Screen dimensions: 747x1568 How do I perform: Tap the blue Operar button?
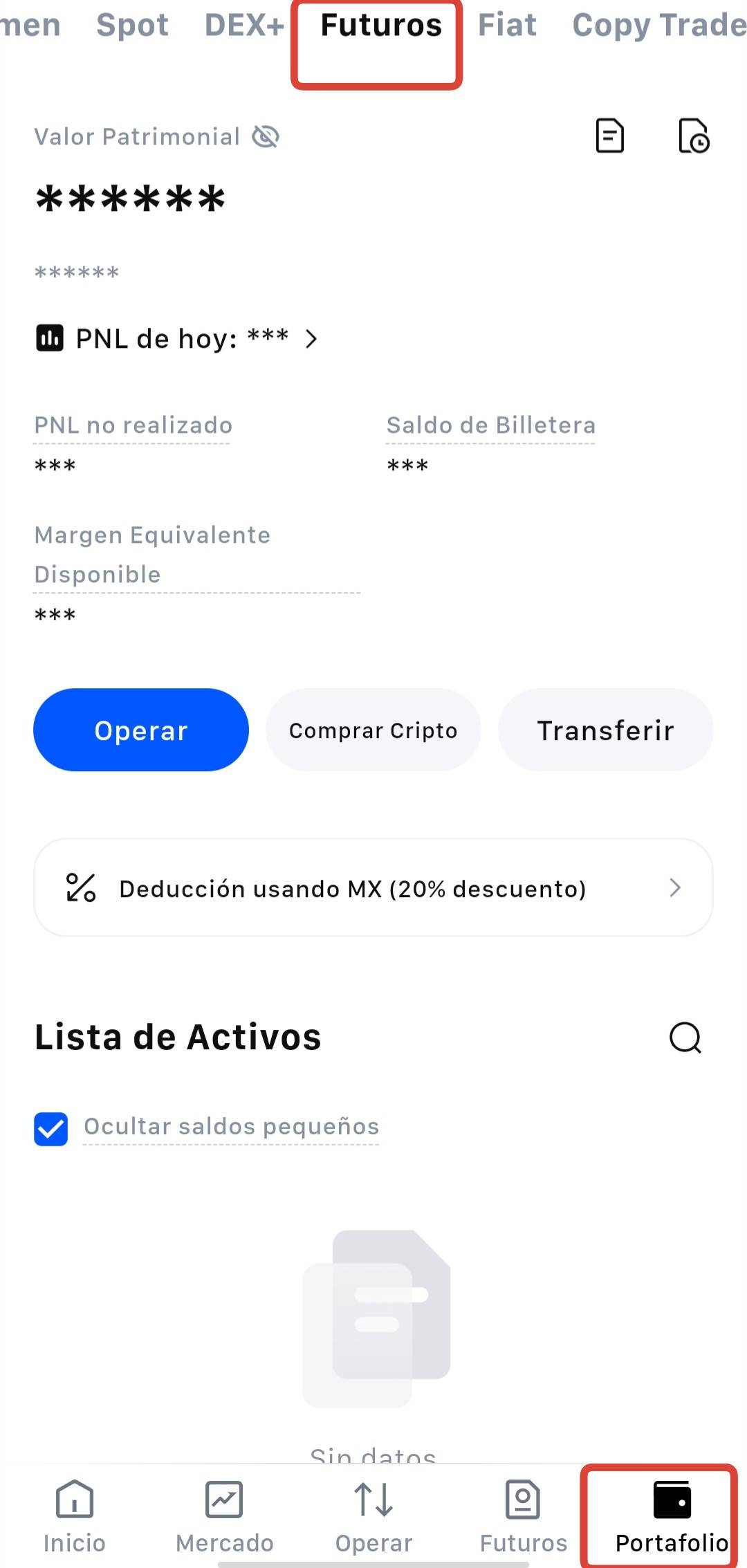141,730
